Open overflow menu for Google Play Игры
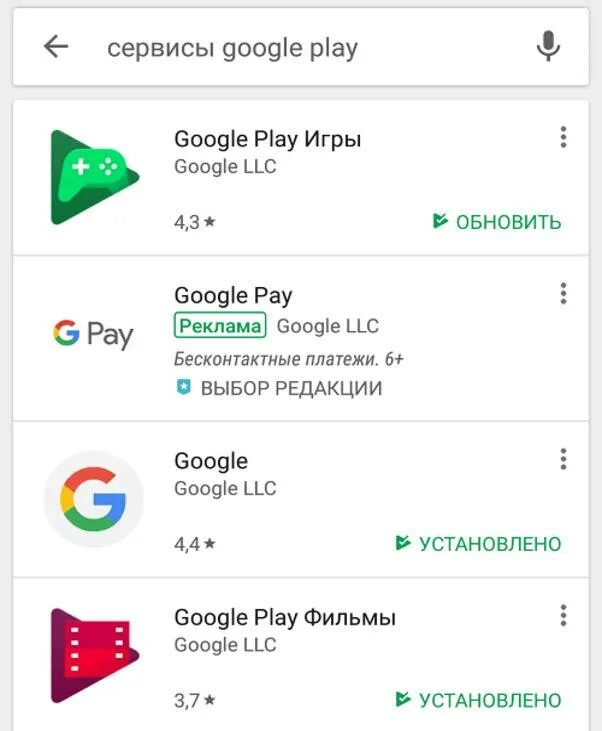The image size is (602, 731). click(x=563, y=138)
